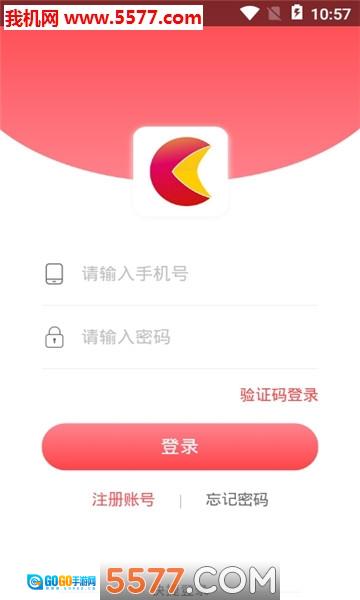Open 注册账号 to register an account
The image size is (360, 600).
(123, 499)
